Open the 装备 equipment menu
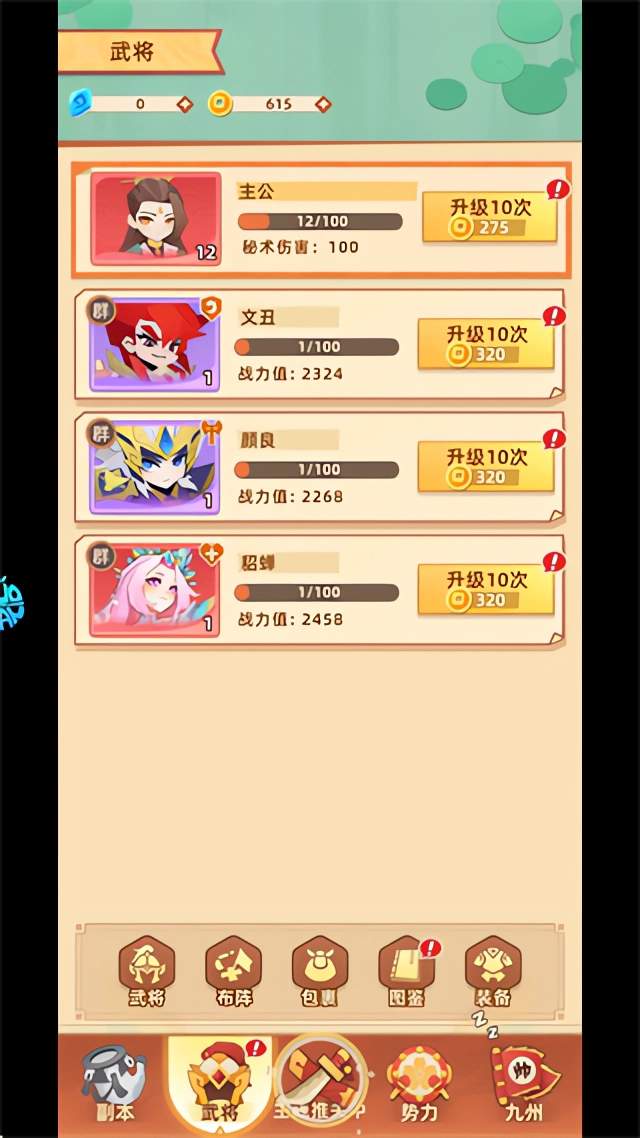 coord(493,972)
